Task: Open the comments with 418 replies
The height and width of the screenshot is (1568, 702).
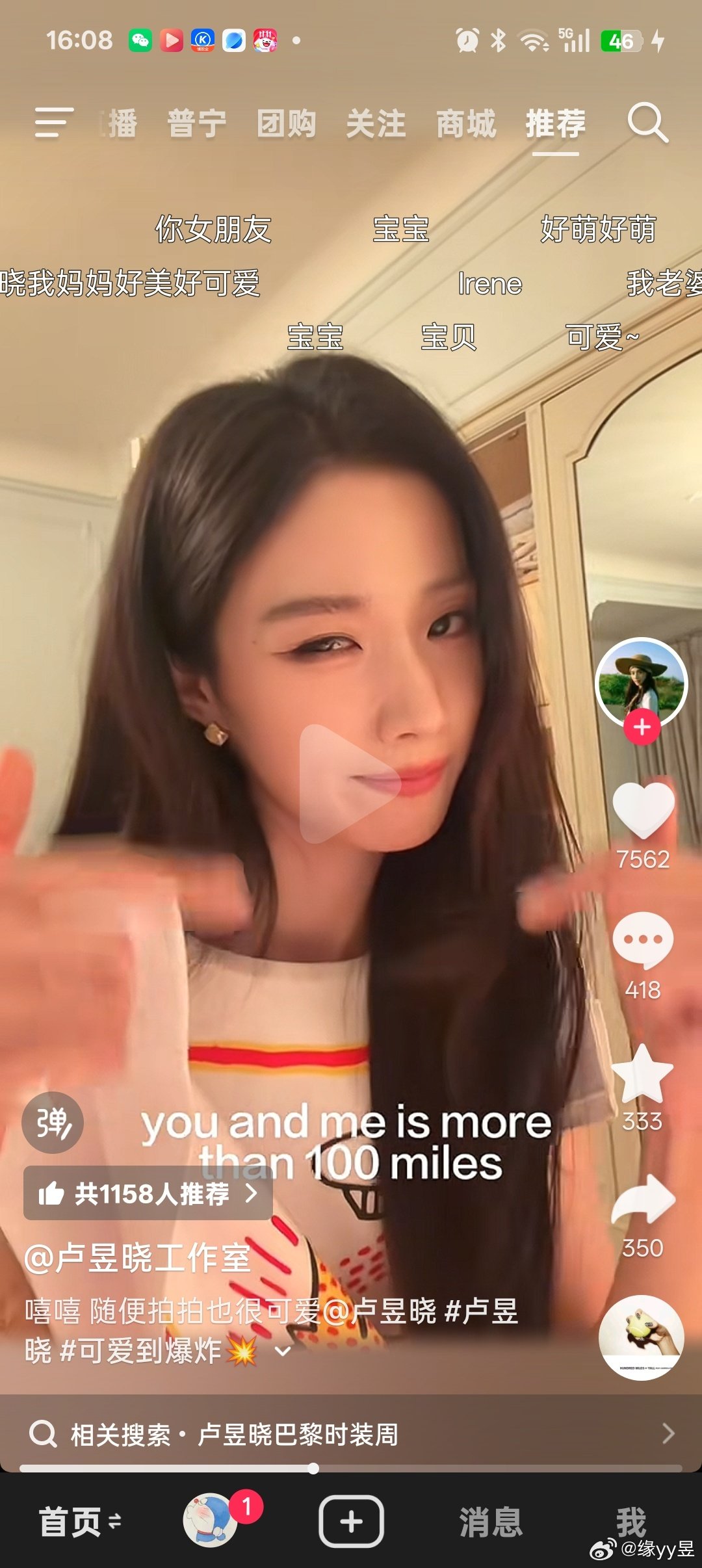Action: 643,941
